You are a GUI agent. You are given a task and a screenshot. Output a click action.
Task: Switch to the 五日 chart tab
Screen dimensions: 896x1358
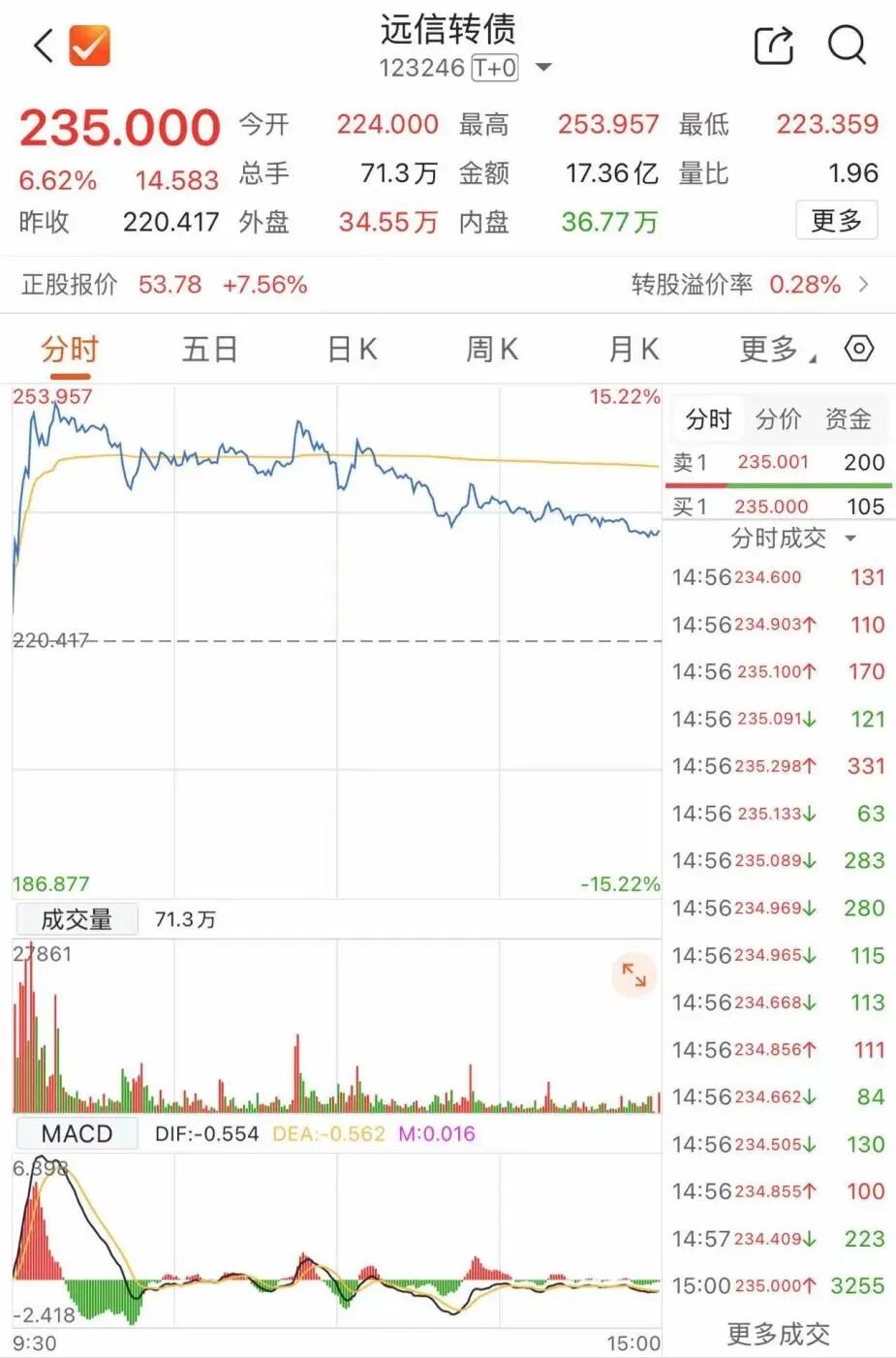pyautogui.click(x=209, y=349)
